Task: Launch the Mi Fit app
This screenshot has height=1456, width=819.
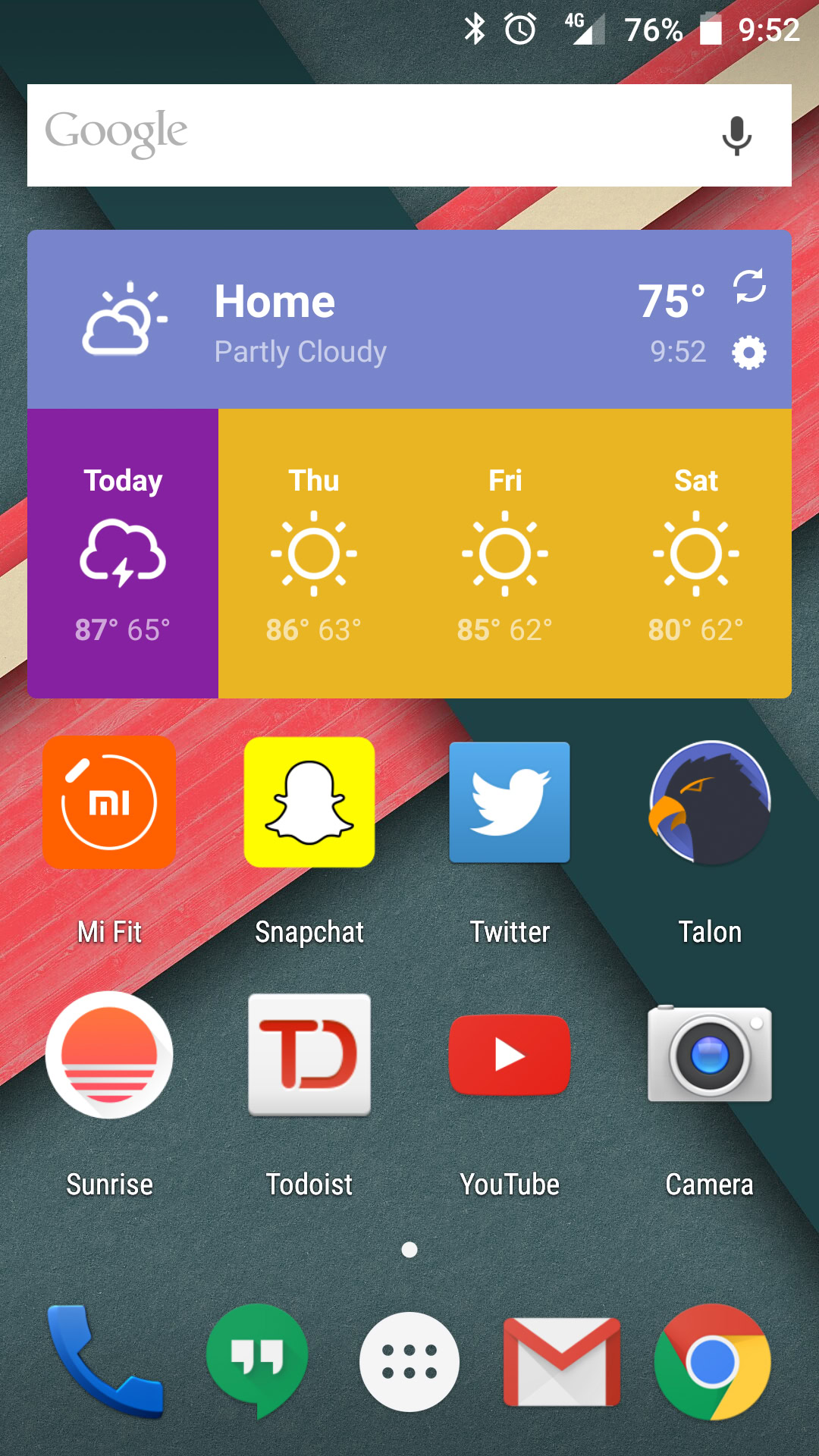Action: coord(109,802)
